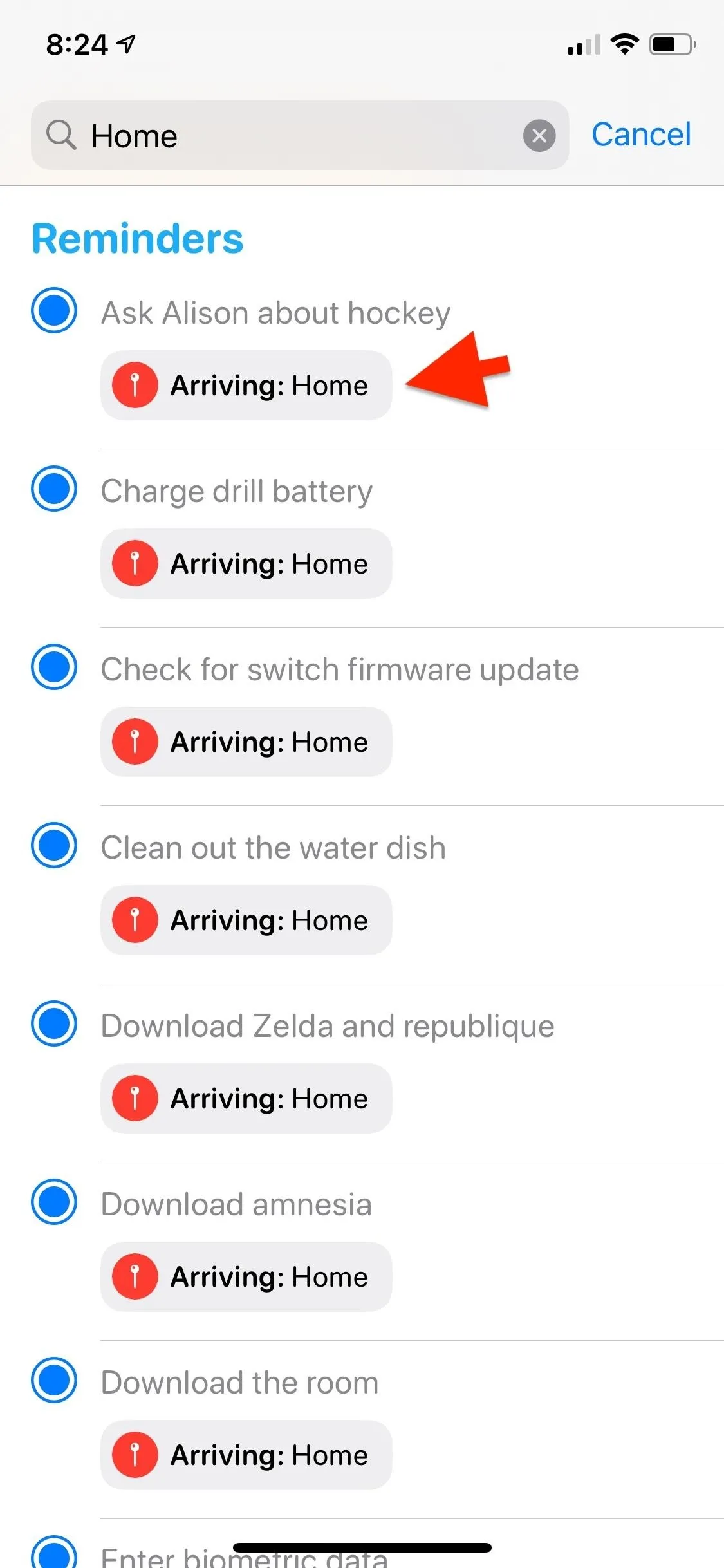724x1568 pixels.
Task: Toggle the Download amnesia circle
Action: tap(54, 1202)
